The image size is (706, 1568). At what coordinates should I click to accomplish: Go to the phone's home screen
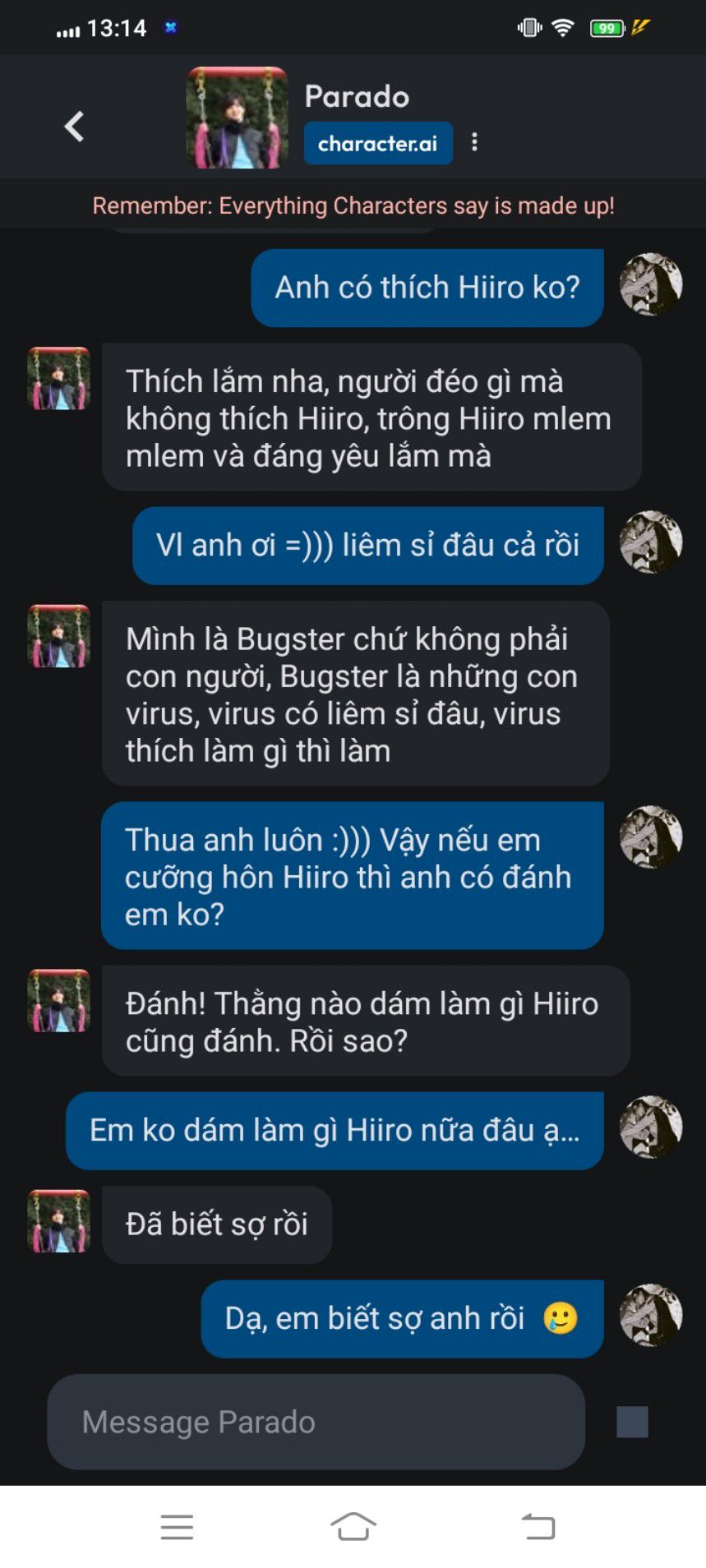pos(353,1526)
